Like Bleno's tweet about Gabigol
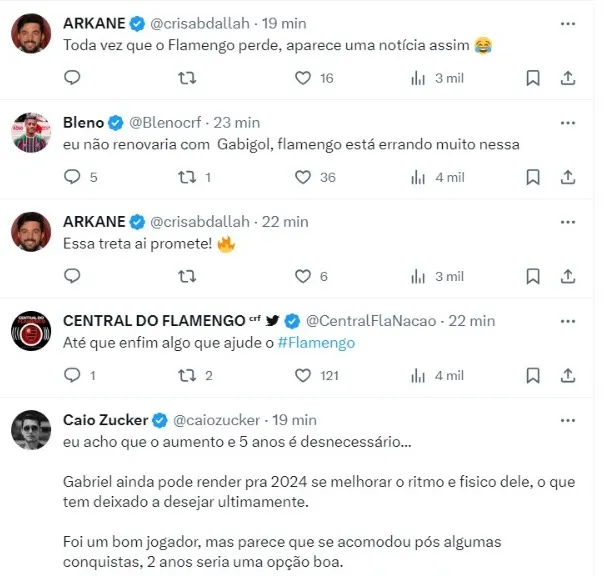Screen dimensions: 604x576 (304, 177)
